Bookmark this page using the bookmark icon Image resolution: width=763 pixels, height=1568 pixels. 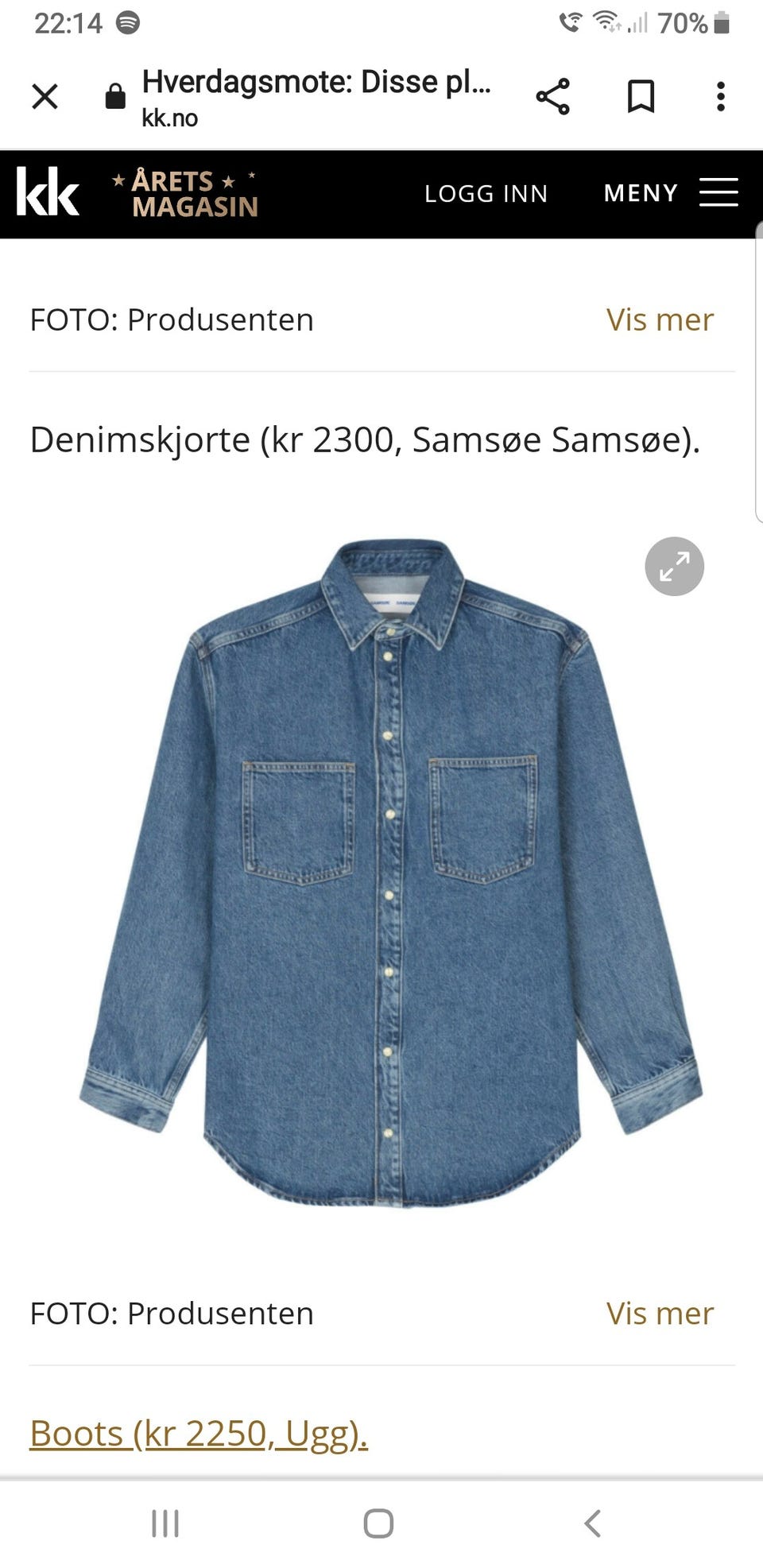tap(641, 95)
